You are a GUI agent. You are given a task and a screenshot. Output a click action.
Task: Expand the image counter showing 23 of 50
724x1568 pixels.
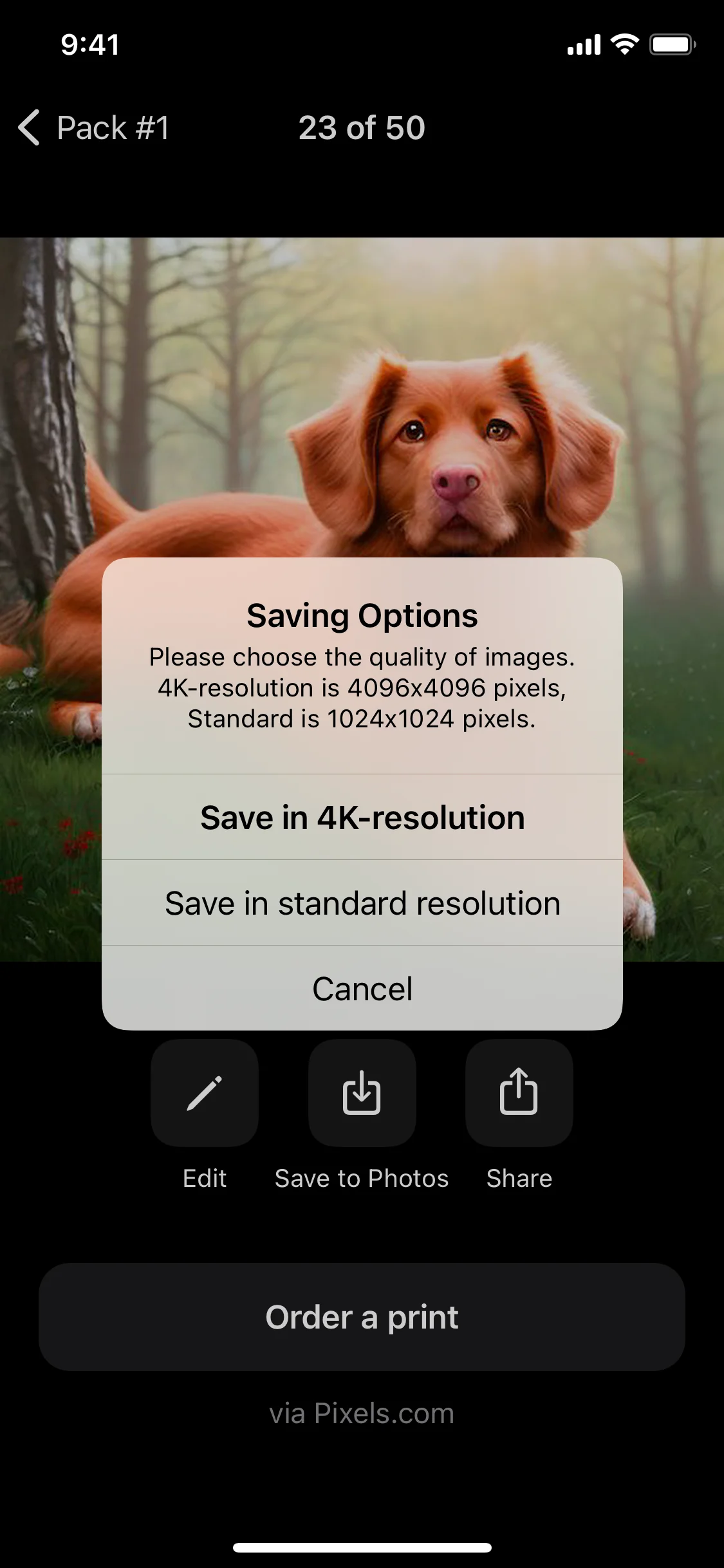click(x=362, y=128)
